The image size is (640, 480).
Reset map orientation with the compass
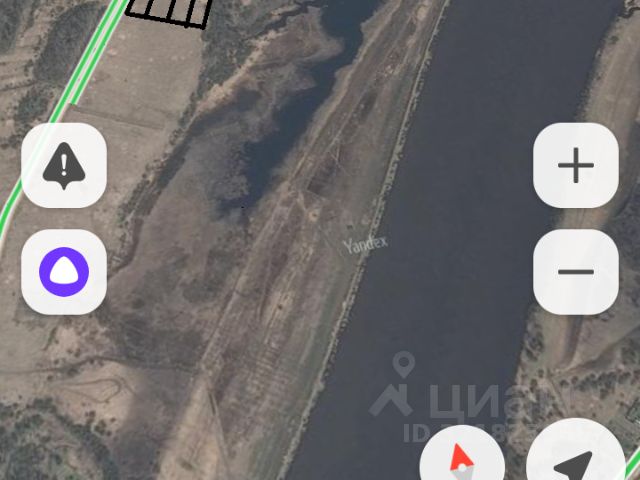pos(461,460)
